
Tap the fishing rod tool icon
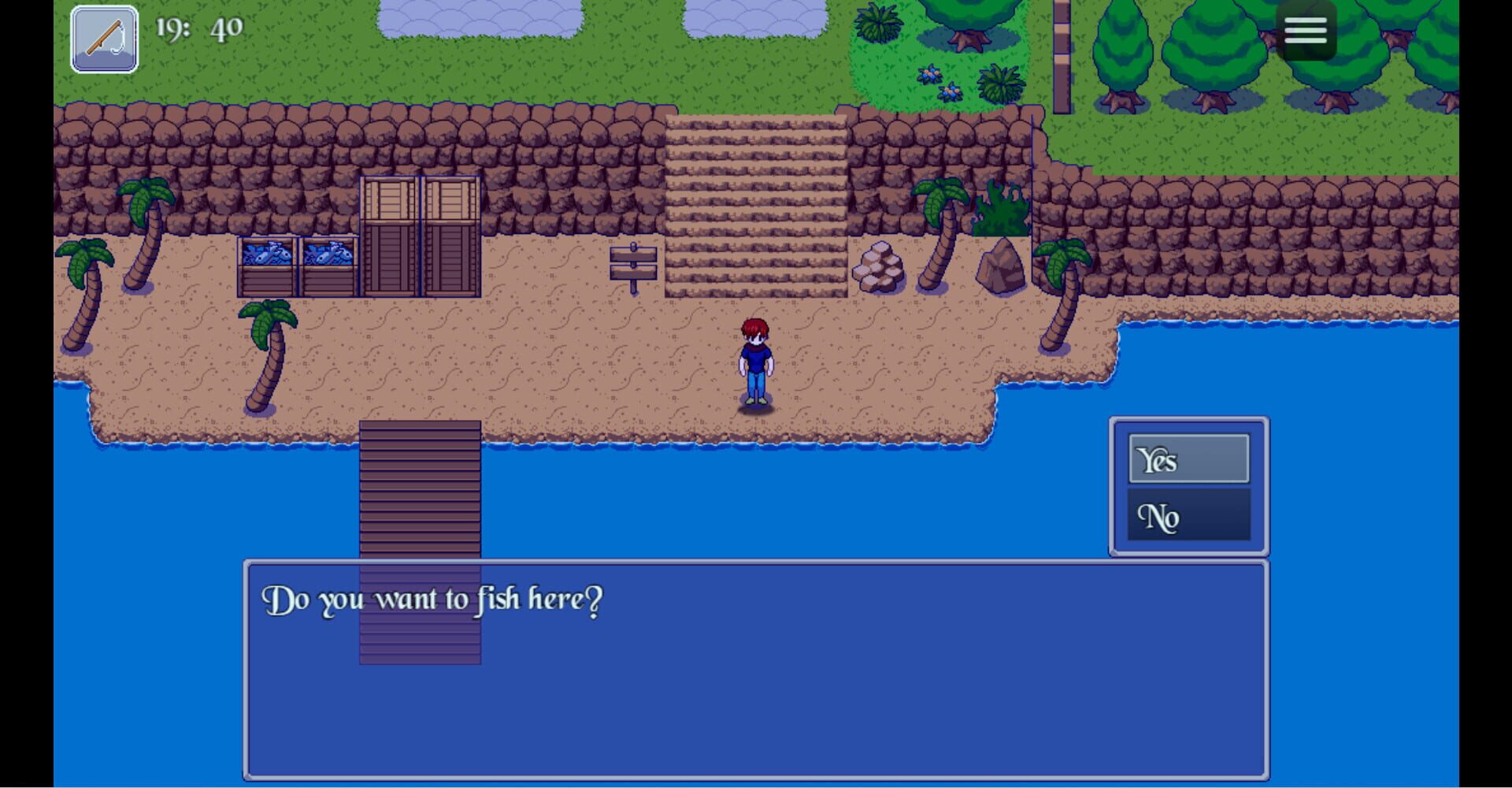tap(105, 39)
